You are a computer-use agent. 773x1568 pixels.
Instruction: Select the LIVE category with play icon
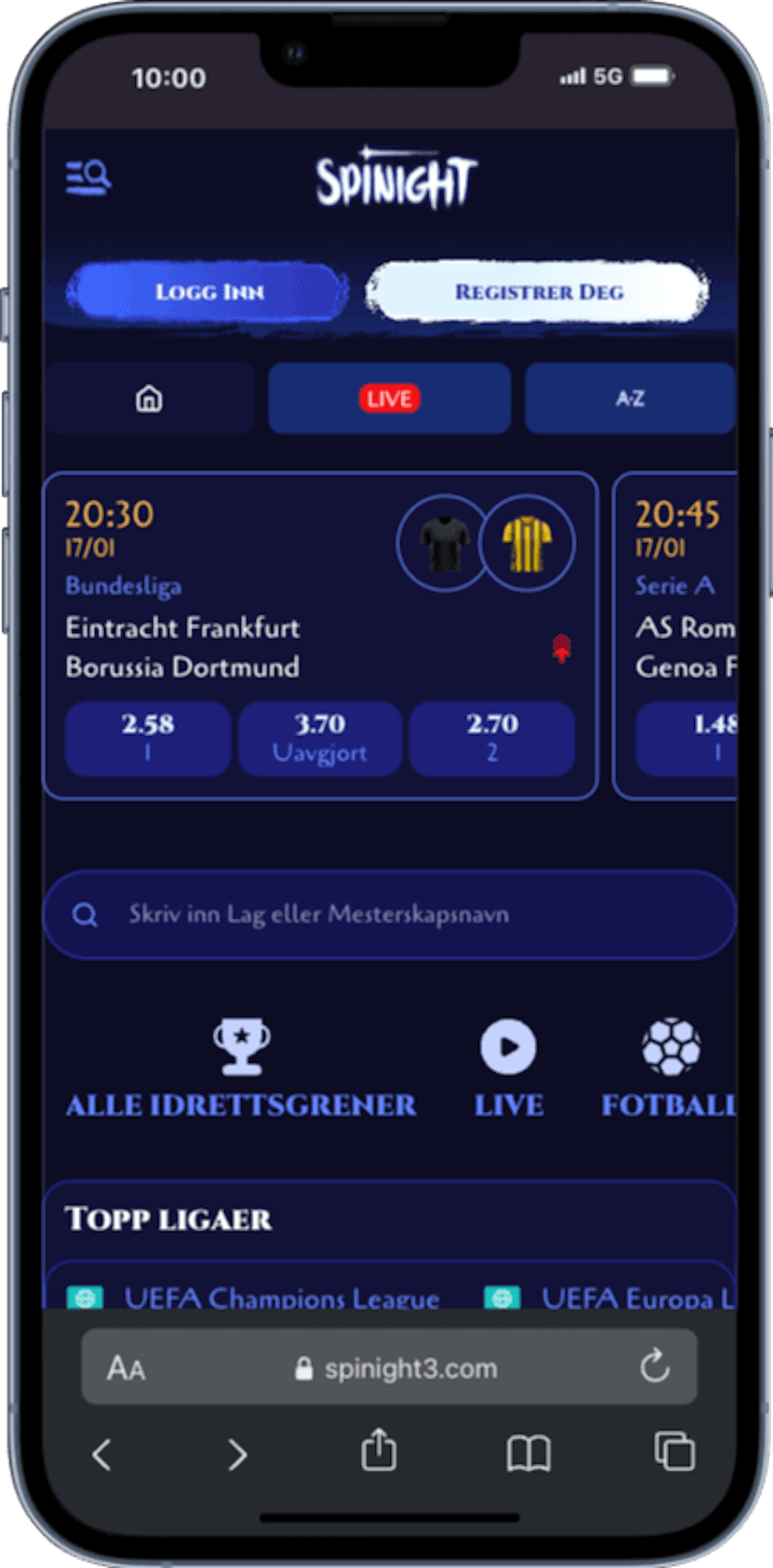508,1070
